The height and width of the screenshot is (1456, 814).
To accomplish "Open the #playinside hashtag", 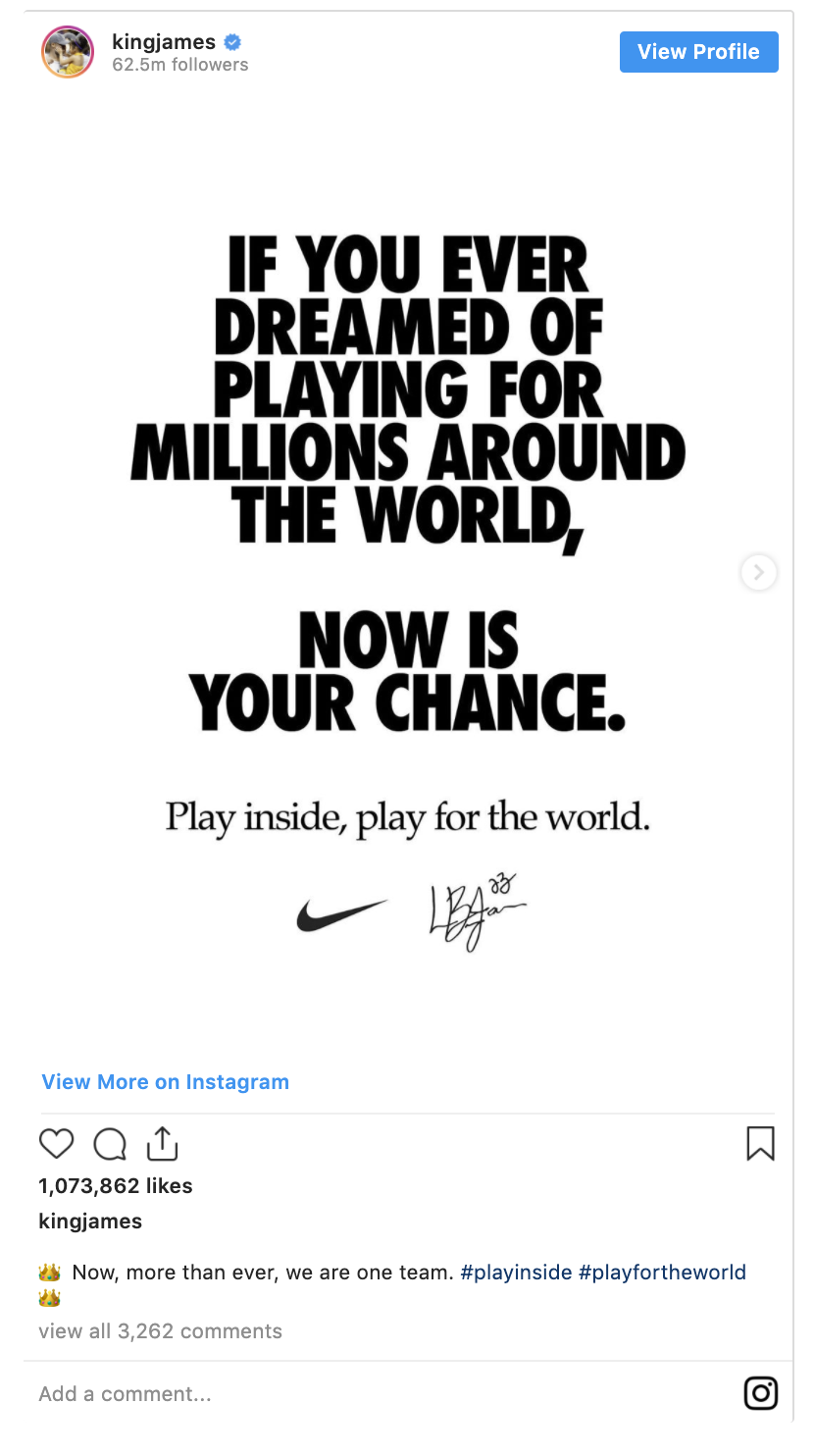I will coord(516,1273).
